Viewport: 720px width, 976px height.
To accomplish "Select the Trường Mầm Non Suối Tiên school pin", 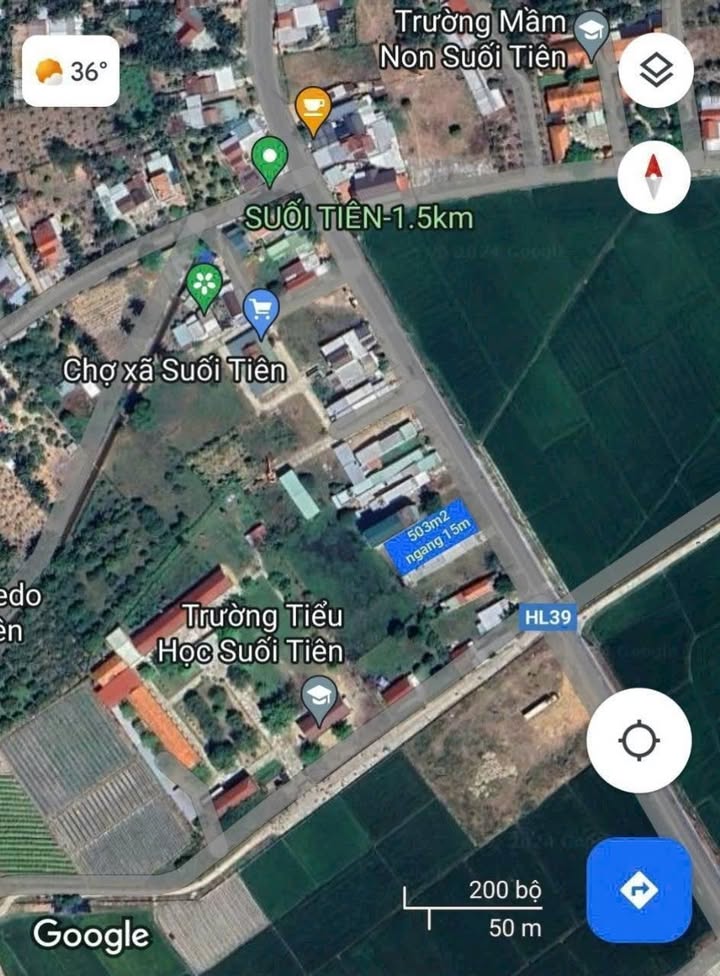I will [592, 36].
